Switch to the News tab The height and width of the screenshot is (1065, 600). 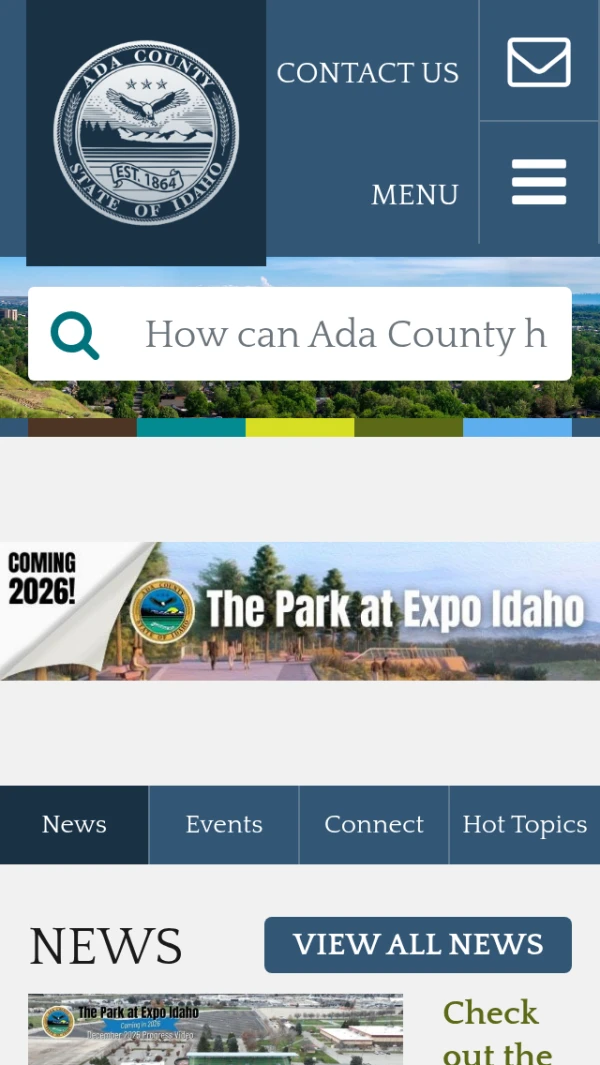coord(74,825)
